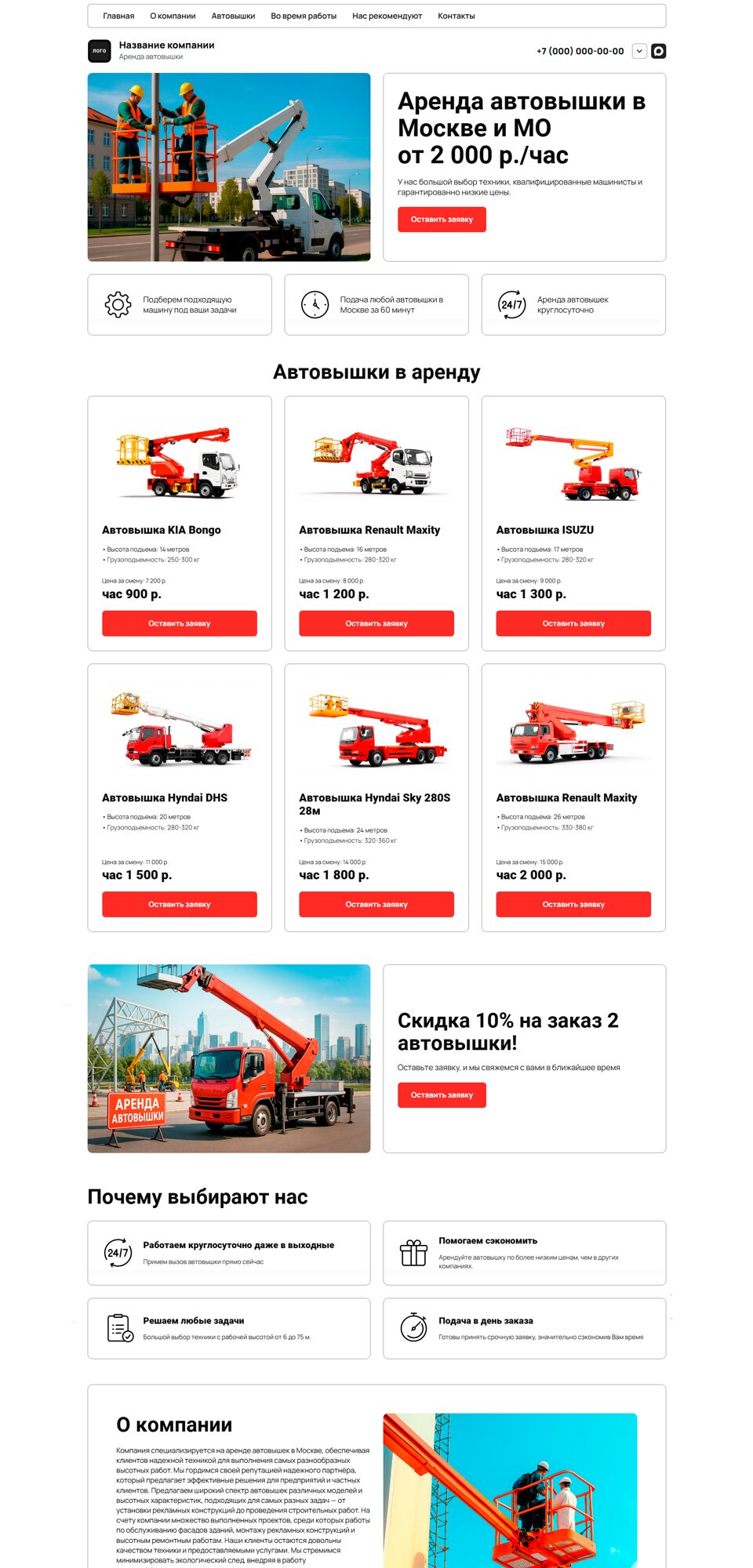753x1568 pixels.
Task: Open the company logo in the header
Action: pyautogui.click(x=99, y=51)
